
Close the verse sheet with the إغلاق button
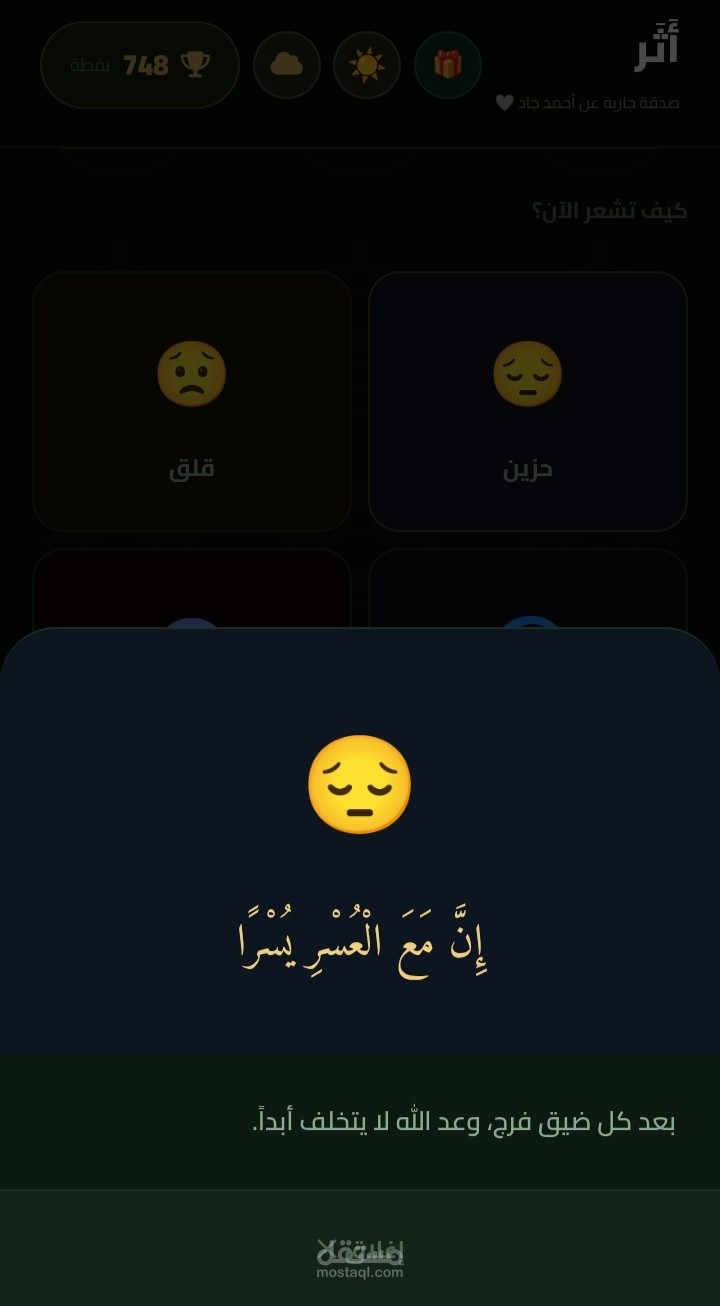coord(360,1250)
